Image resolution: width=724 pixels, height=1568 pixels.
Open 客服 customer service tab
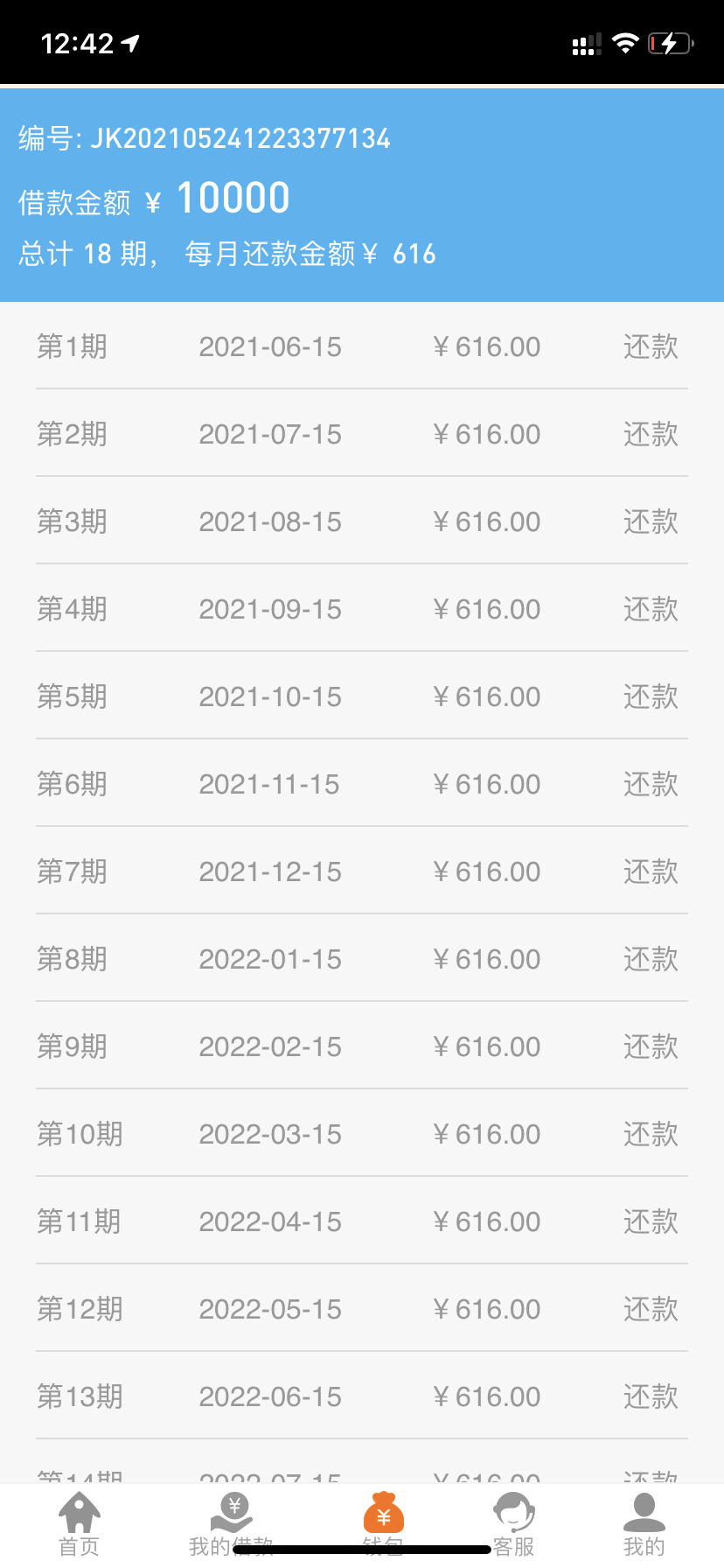coord(513,1524)
